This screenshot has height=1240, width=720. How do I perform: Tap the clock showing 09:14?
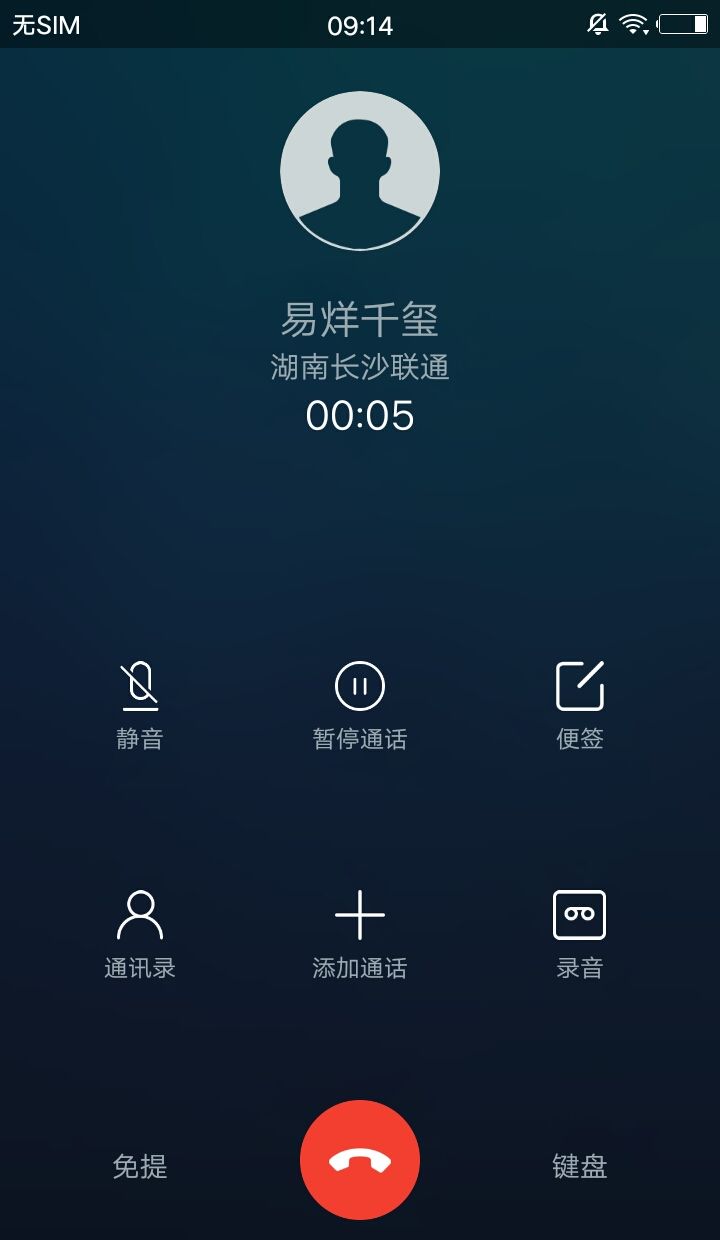coord(360,23)
